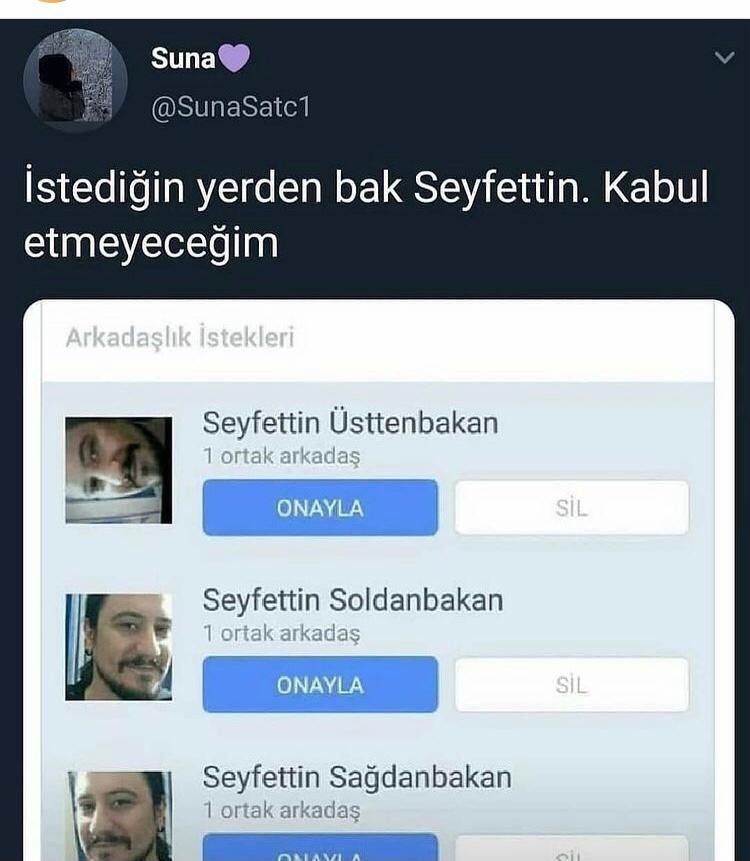Open Suna's profile picture
This screenshot has width=750, height=861.
click(75, 79)
